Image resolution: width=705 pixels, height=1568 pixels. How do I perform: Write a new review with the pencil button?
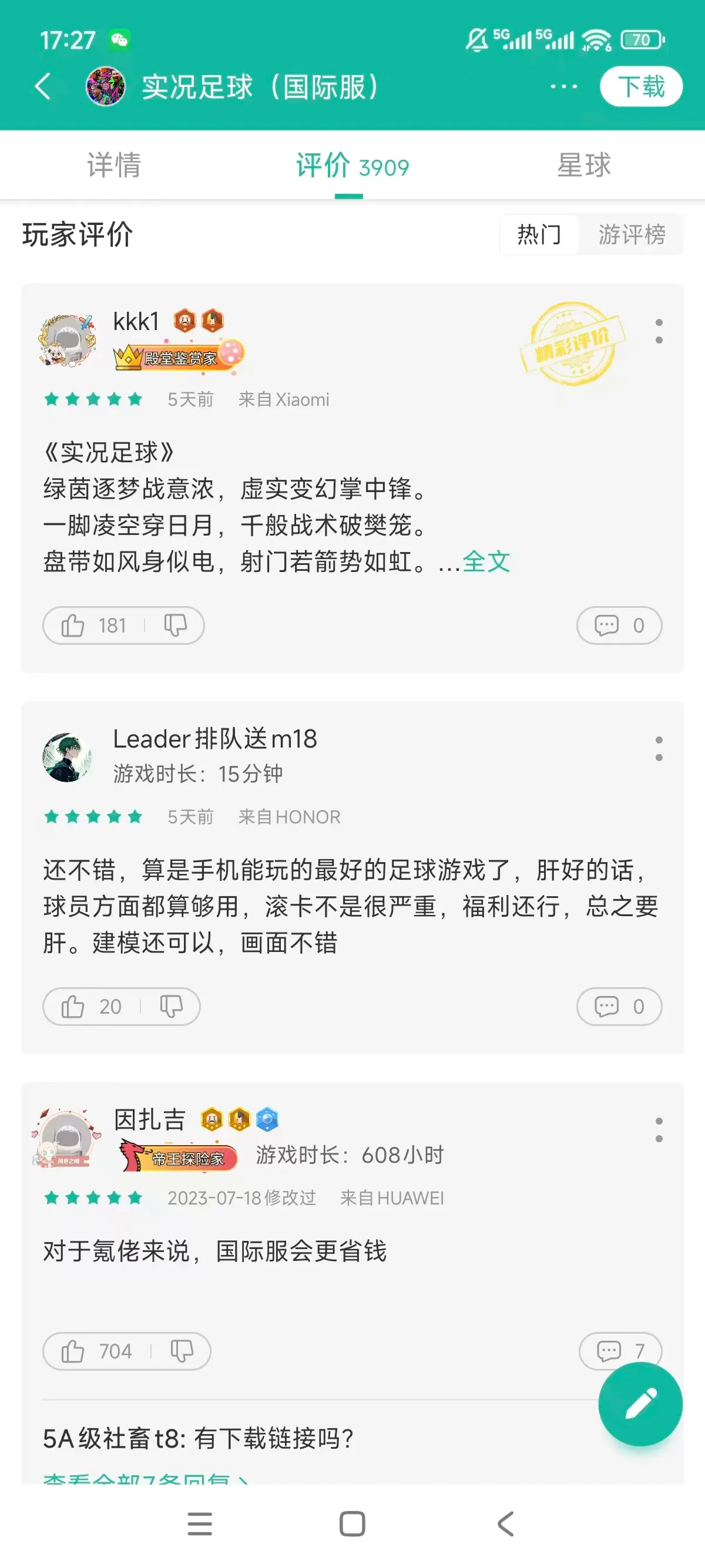(x=640, y=1404)
